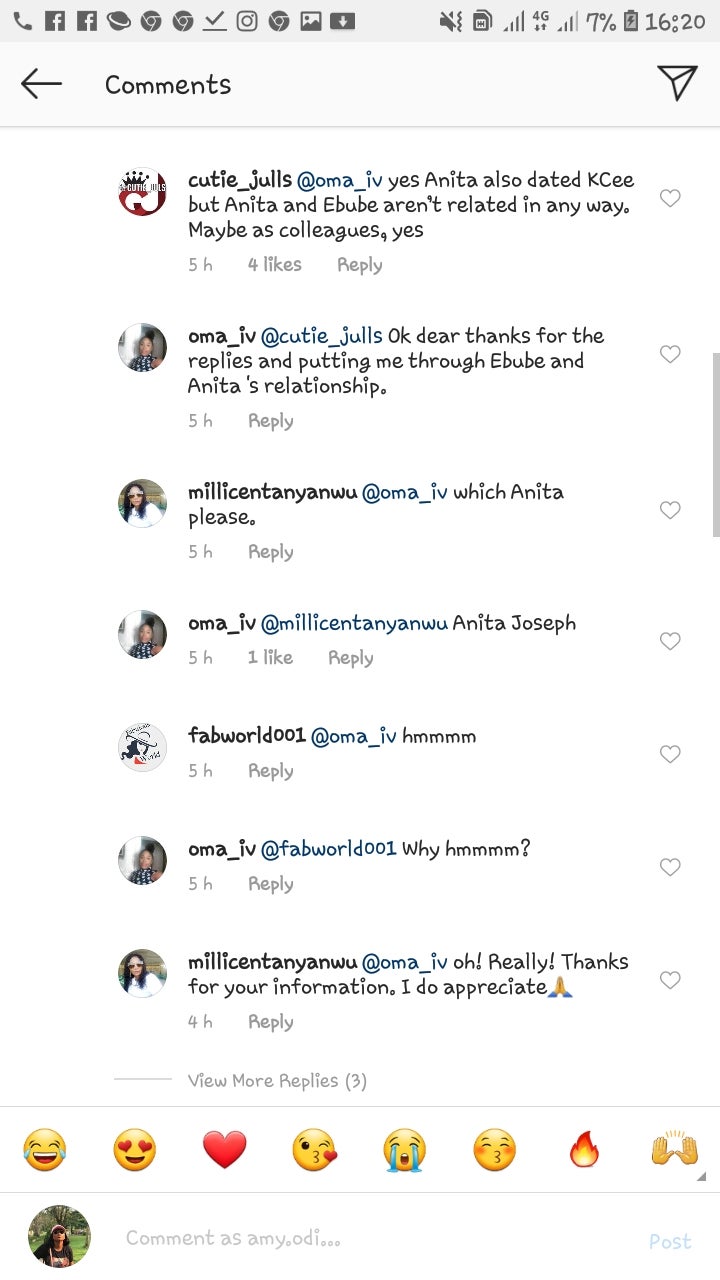
Task: Reply to fabworld001's hmmmm comment
Action: (270, 771)
